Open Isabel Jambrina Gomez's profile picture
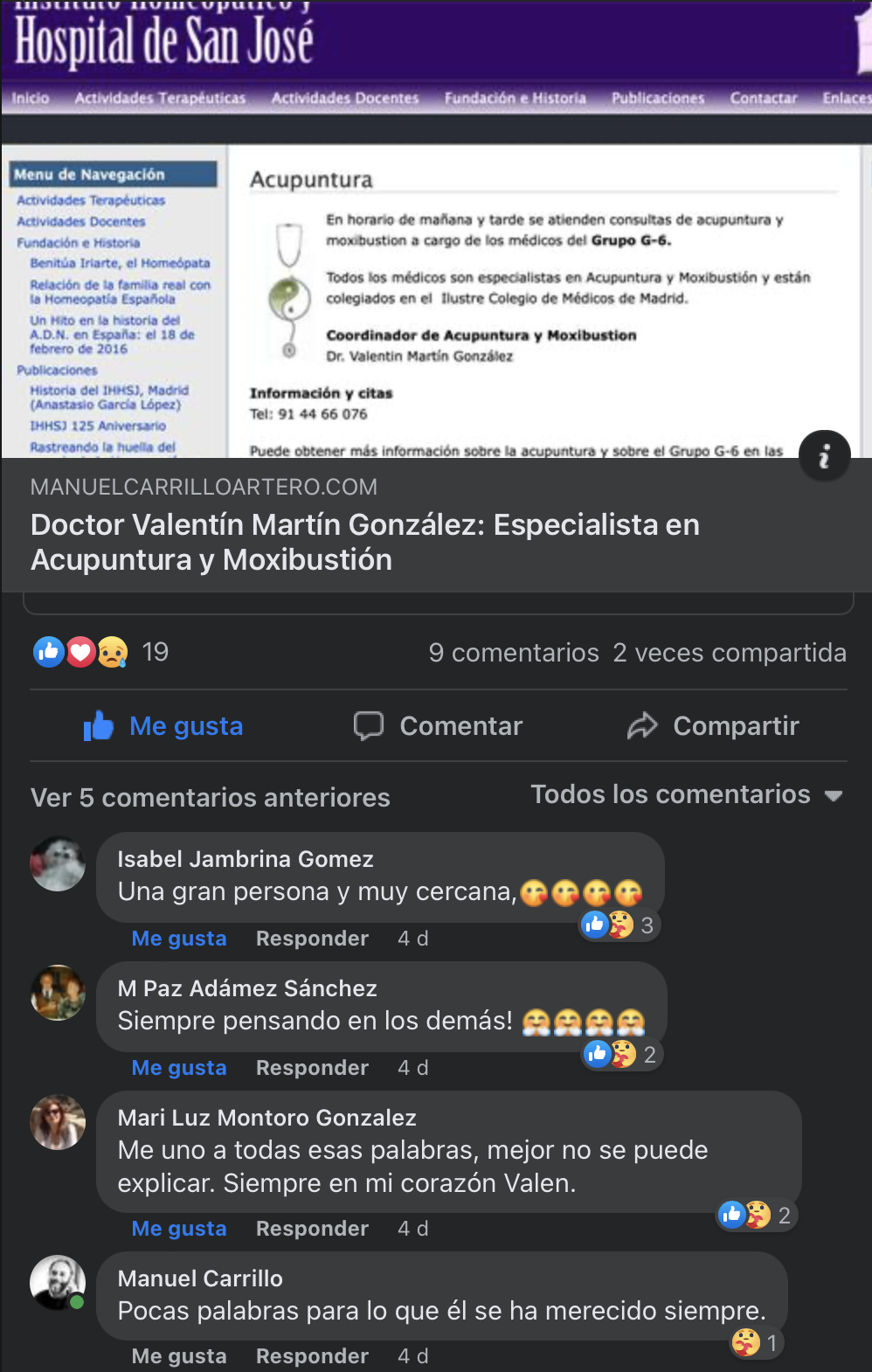This screenshot has height=1372, width=872. 58,864
